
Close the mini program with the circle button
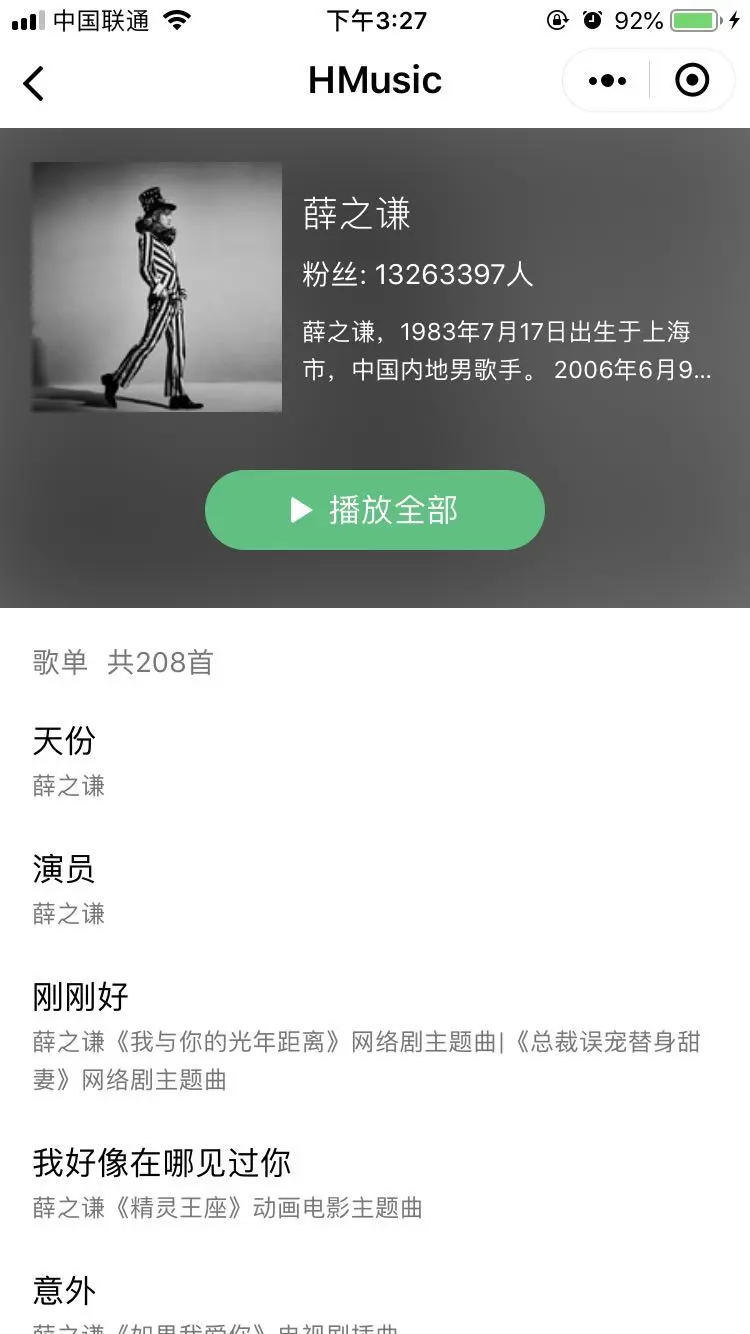click(x=692, y=81)
